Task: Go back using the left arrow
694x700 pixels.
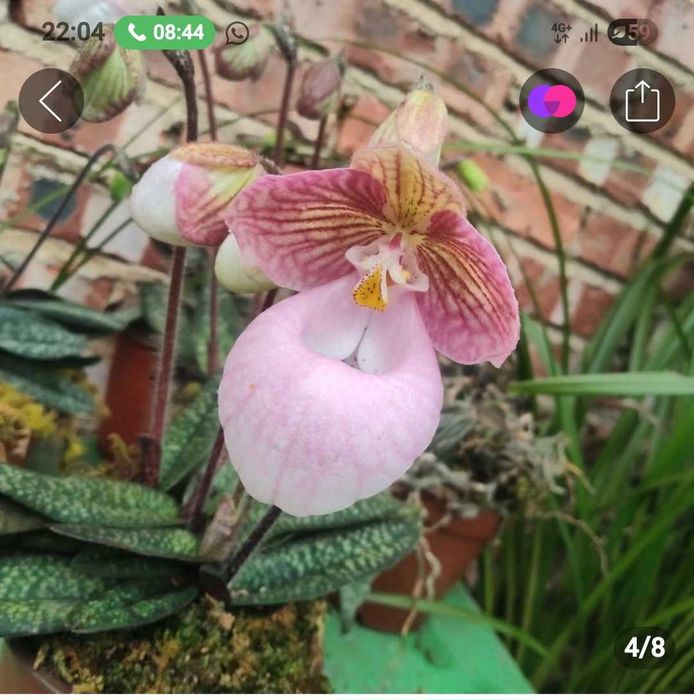Action: coord(50,101)
